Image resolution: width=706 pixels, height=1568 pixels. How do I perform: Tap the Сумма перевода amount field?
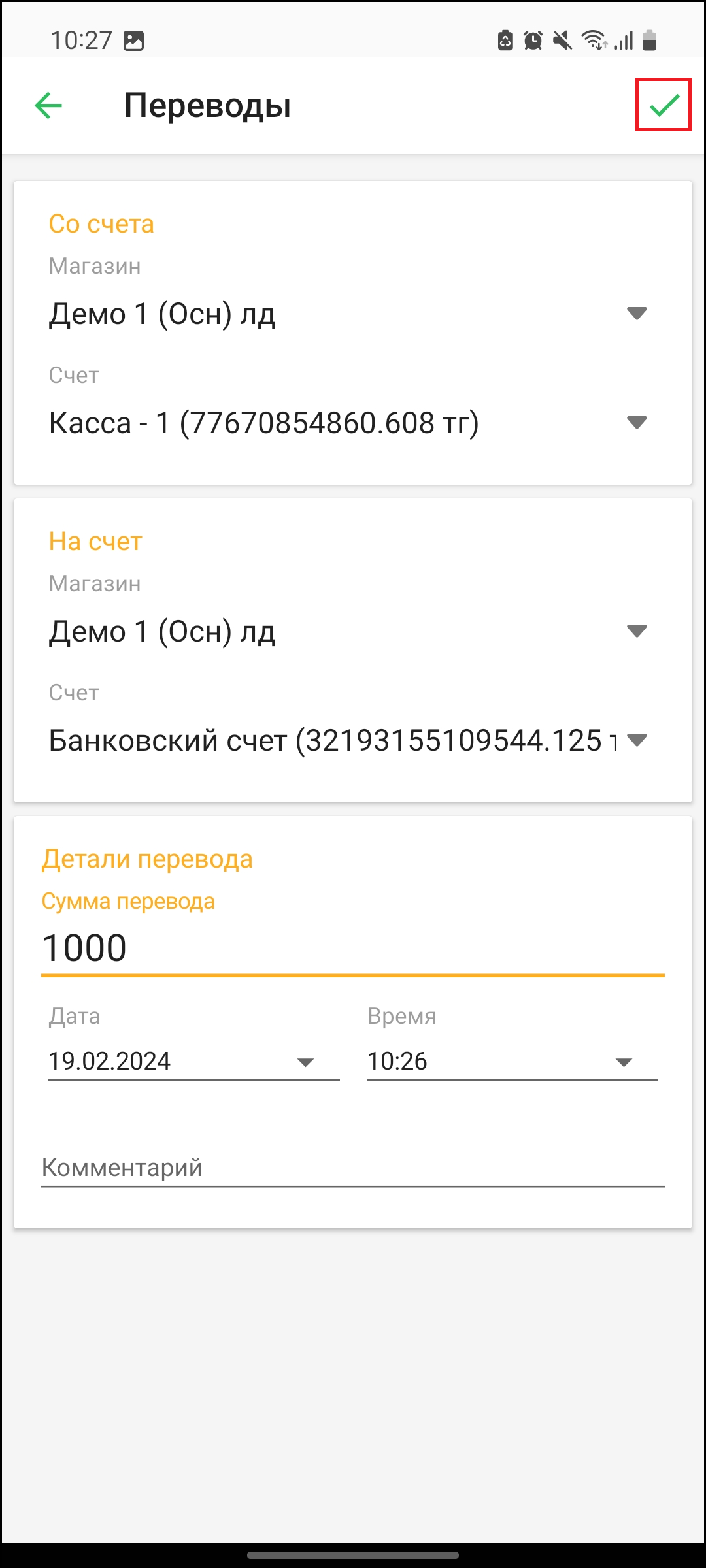click(352, 948)
